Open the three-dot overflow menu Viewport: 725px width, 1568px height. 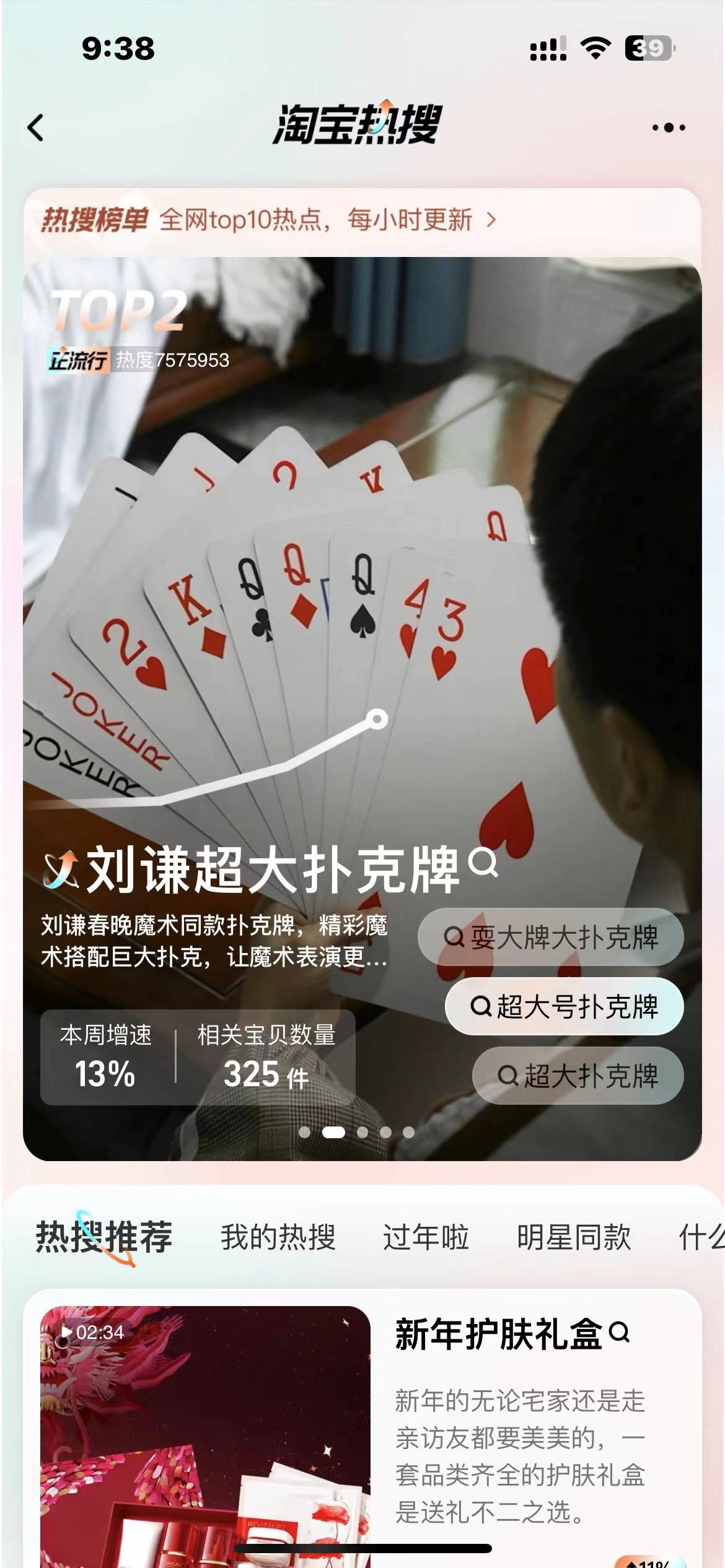[669, 128]
